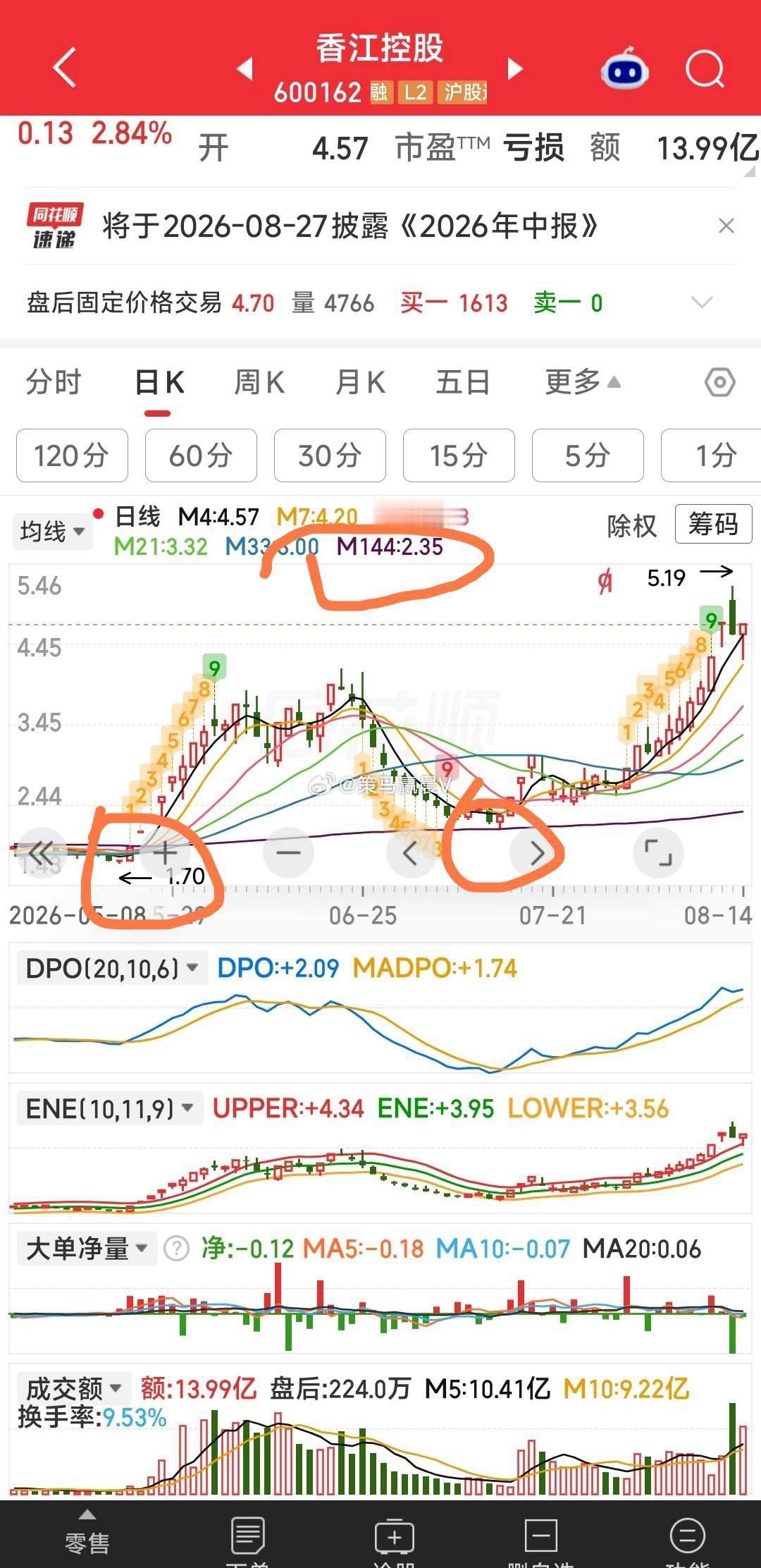
Task: Go to the next stock using the right triangle
Action: pos(515,68)
